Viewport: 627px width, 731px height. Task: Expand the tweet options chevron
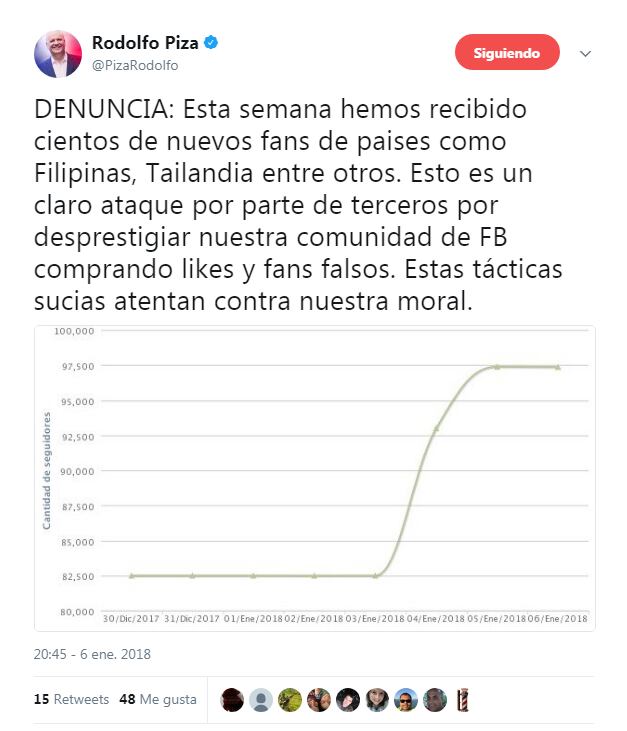(586, 53)
